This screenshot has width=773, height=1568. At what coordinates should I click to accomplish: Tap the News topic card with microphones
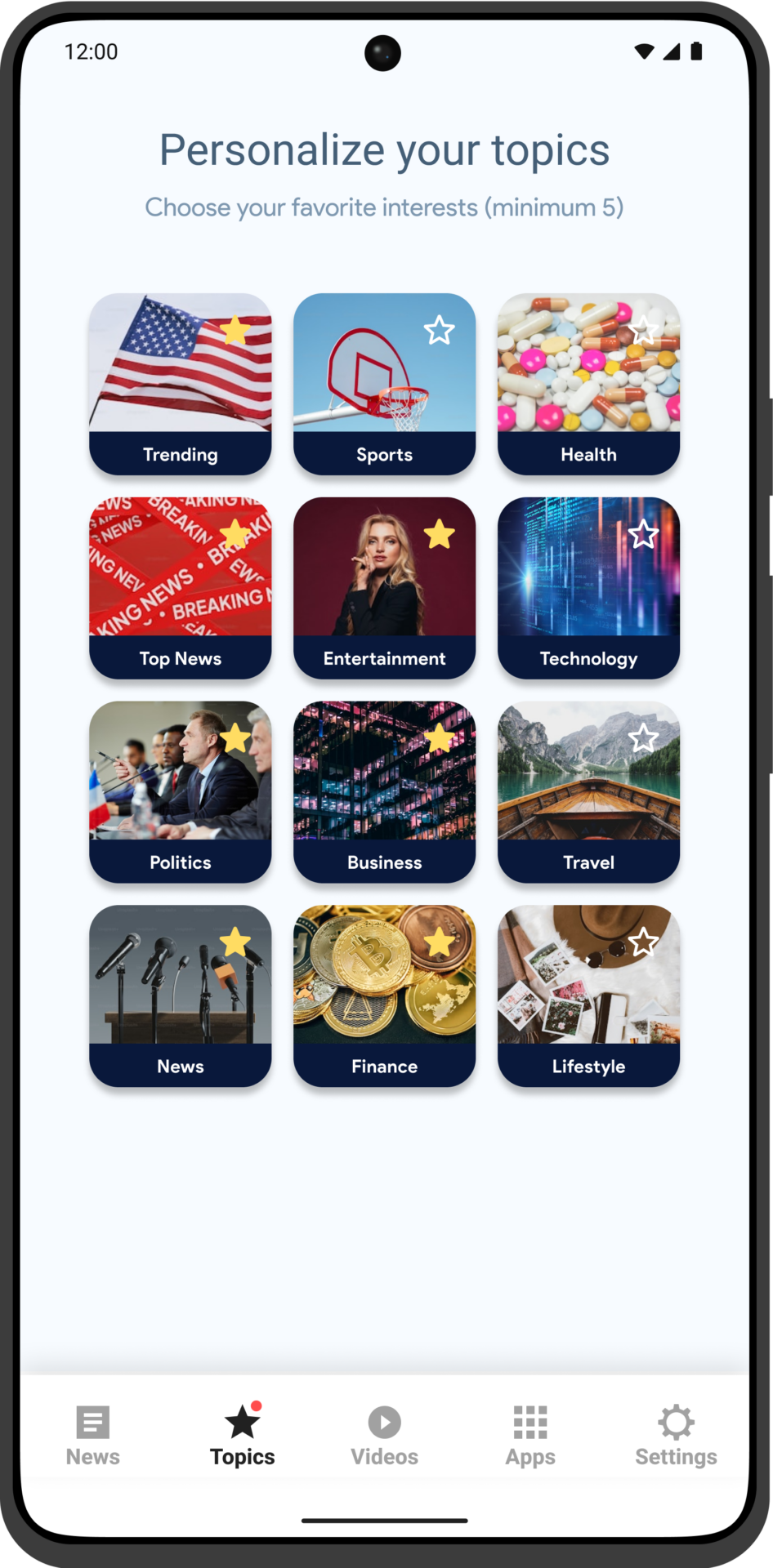pyautogui.click(x=180, y=996)
